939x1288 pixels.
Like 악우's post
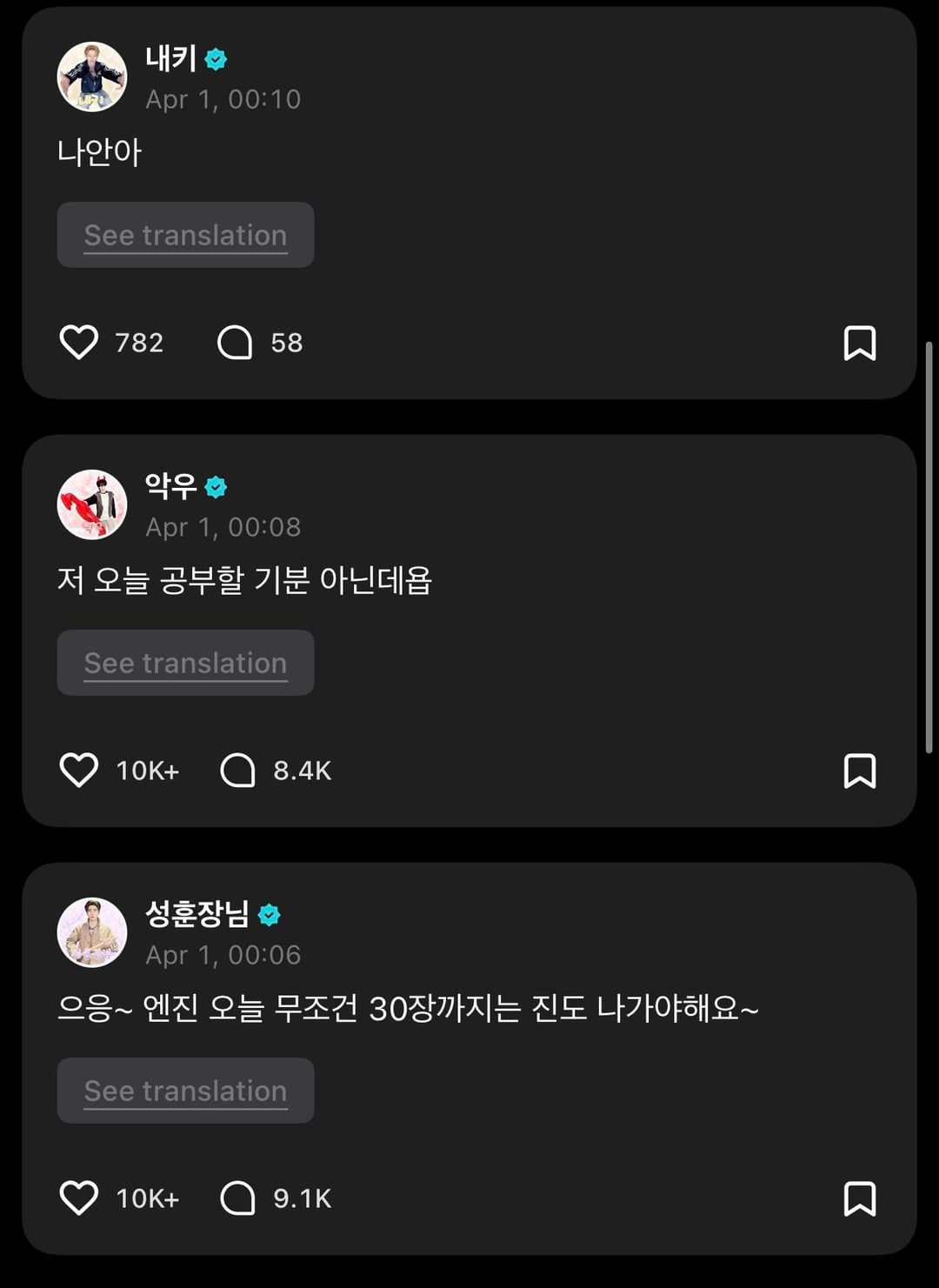coord(79,771)
